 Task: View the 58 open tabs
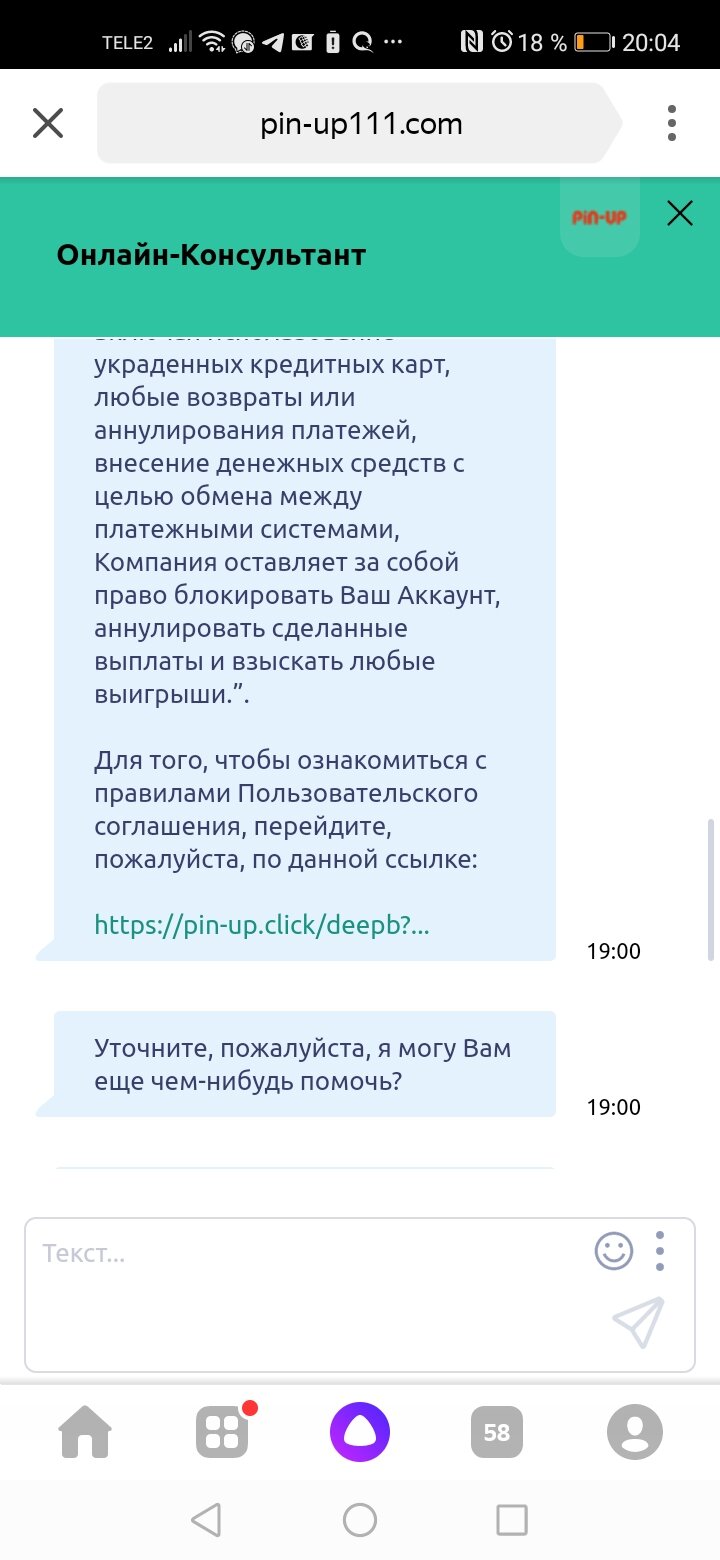coord(497,1432)
